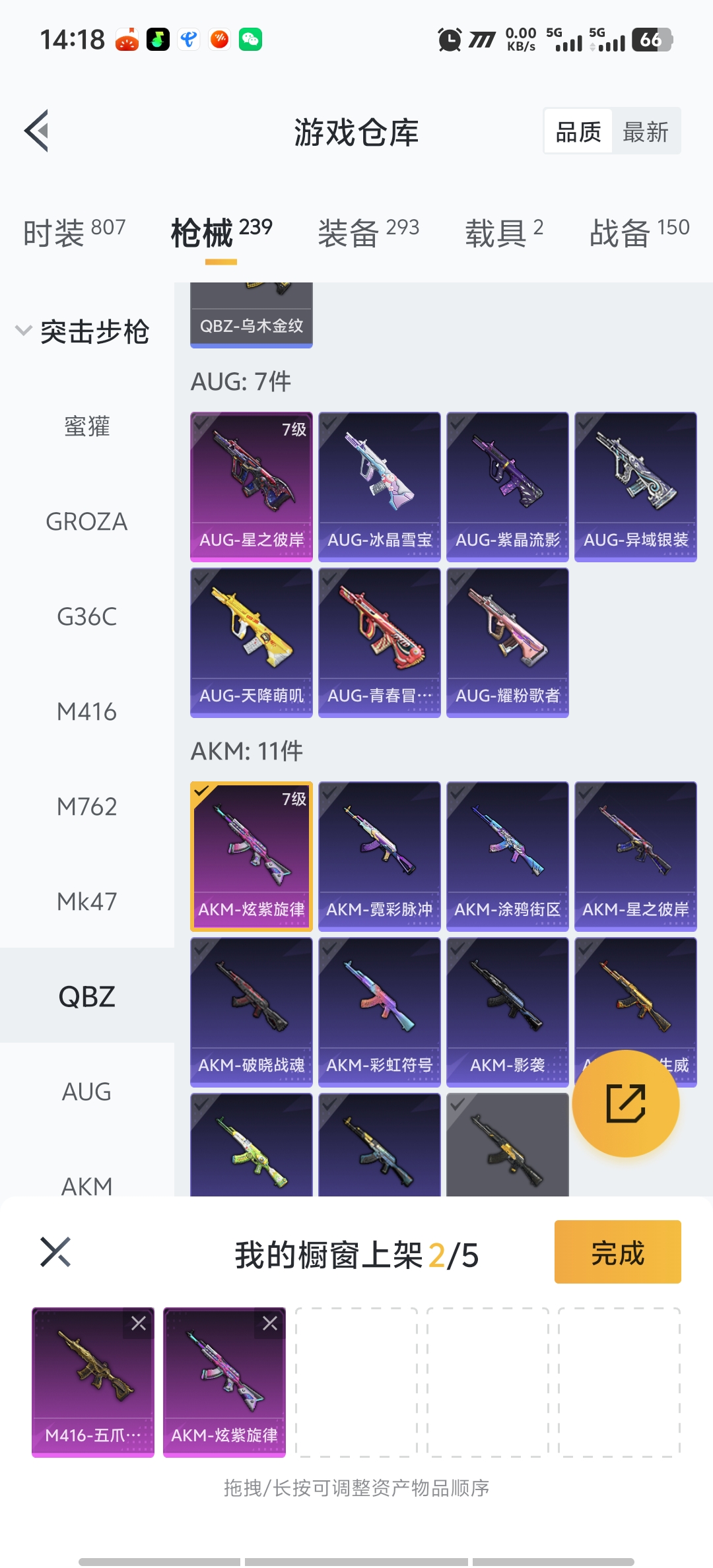Jump to the AUG weapon section
Viewport: 713px width, 1568px height.
coord(86,1092)
